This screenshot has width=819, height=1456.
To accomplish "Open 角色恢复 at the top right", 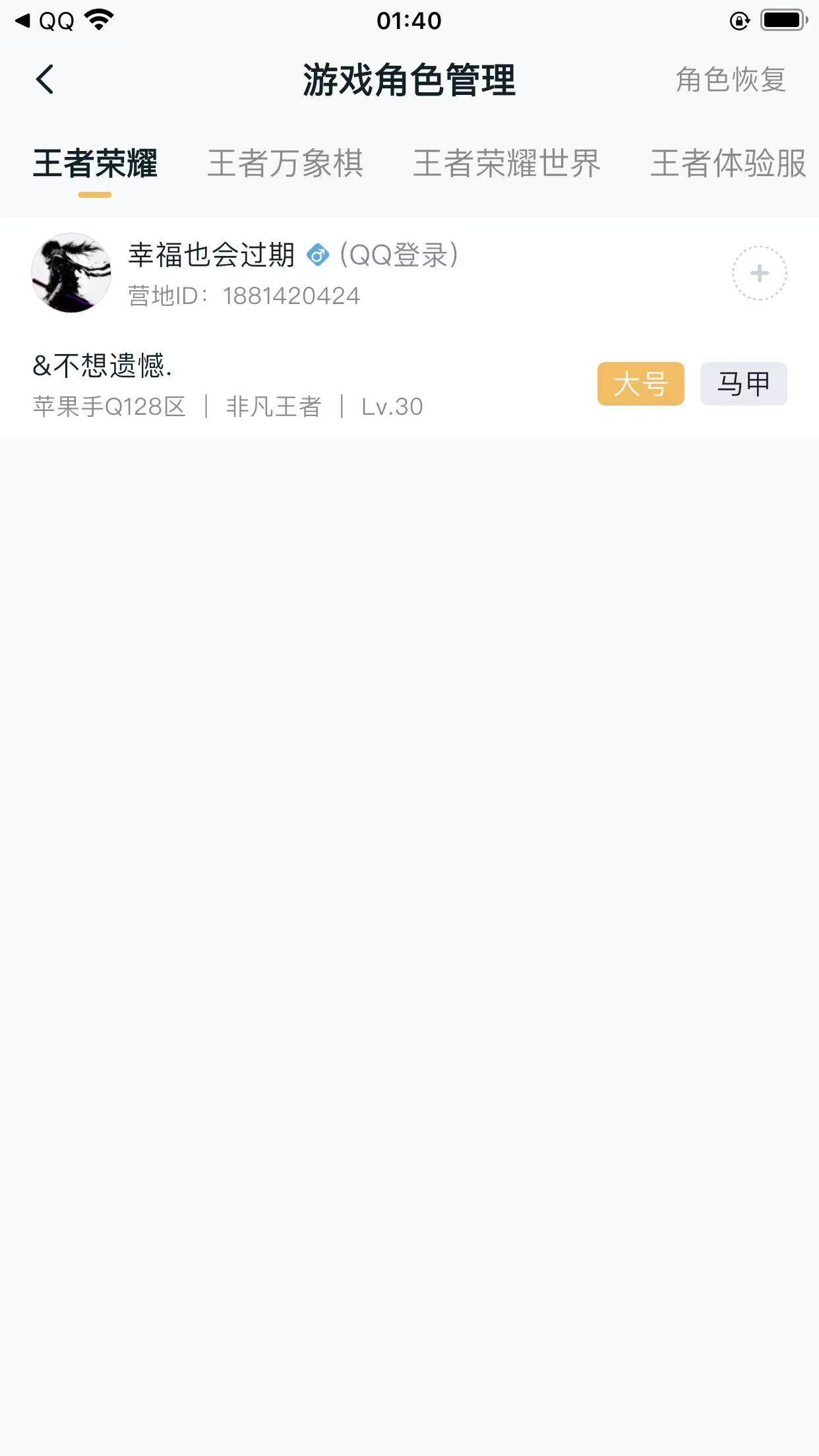I will point(729,79).
